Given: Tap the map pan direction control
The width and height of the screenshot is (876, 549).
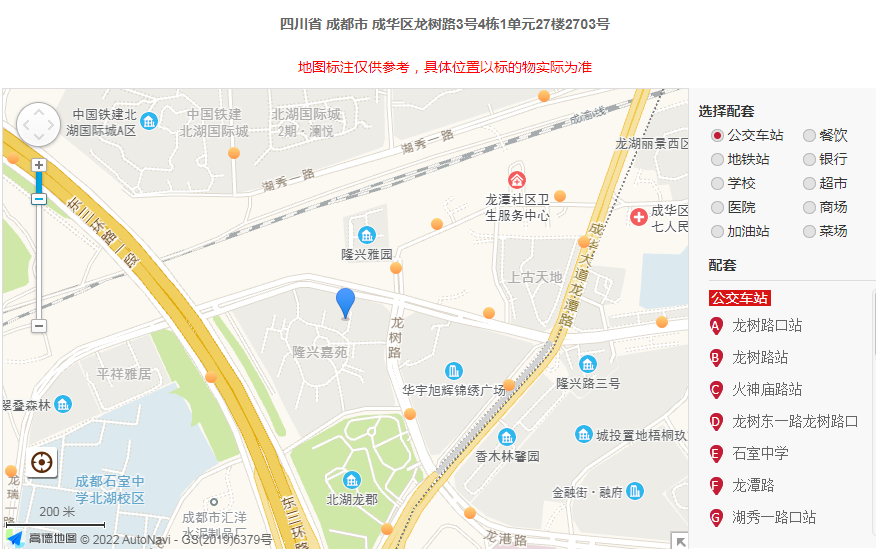Looking at the screenshot, I should coord(39,124).
